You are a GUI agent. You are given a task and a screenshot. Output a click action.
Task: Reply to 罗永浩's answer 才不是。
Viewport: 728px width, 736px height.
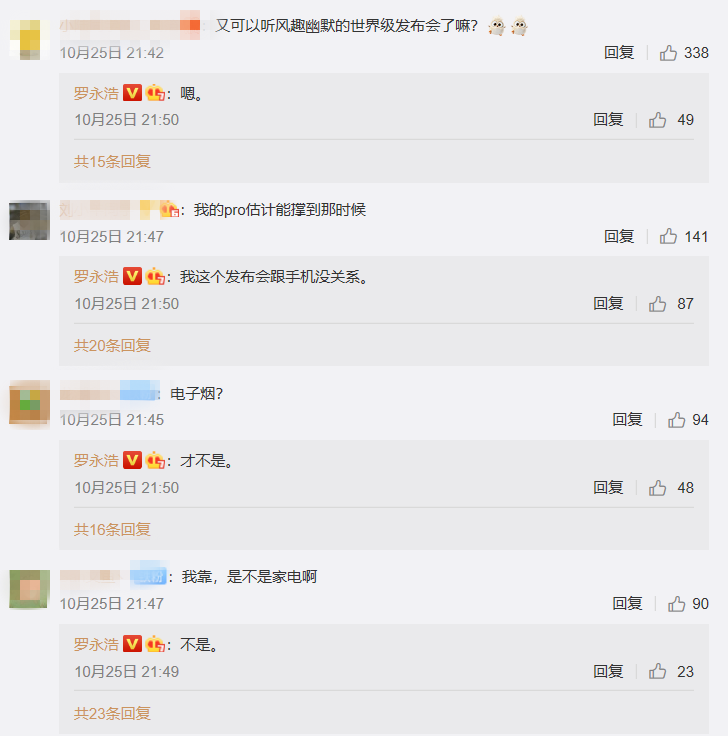click(608, 488)
